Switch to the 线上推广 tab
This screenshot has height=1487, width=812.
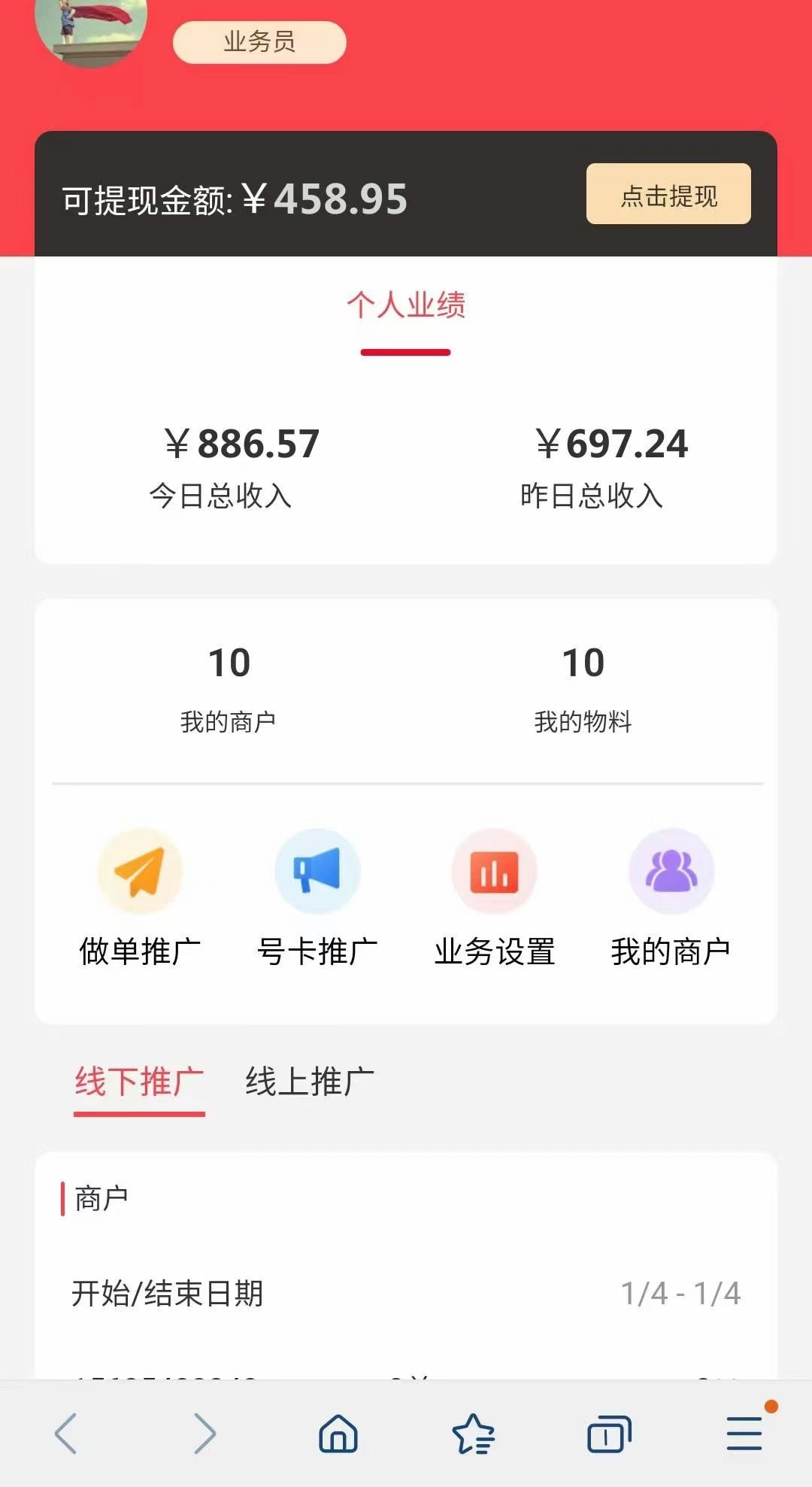tap(310, 1082)
